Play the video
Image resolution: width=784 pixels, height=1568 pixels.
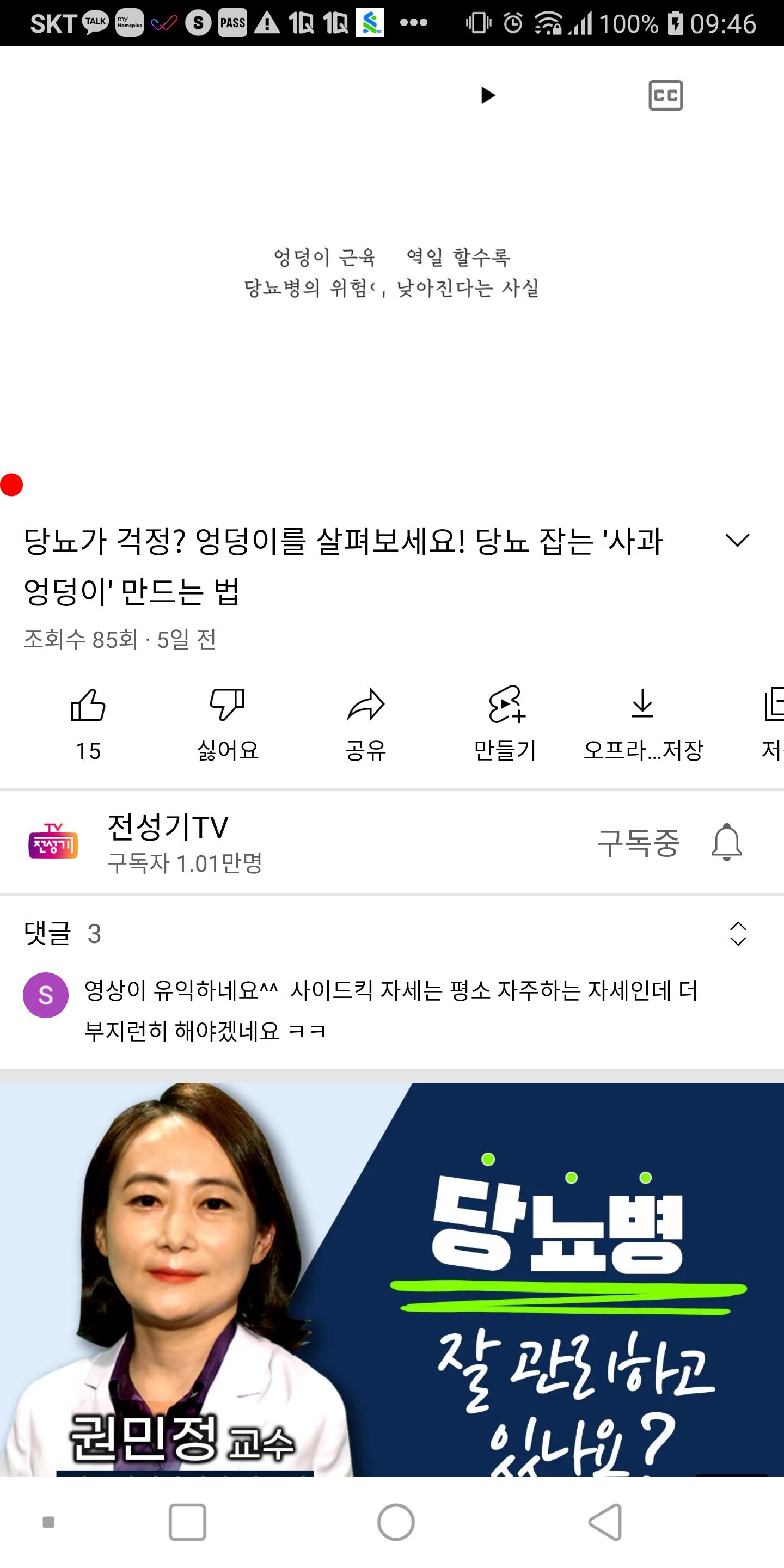(488, 96)
